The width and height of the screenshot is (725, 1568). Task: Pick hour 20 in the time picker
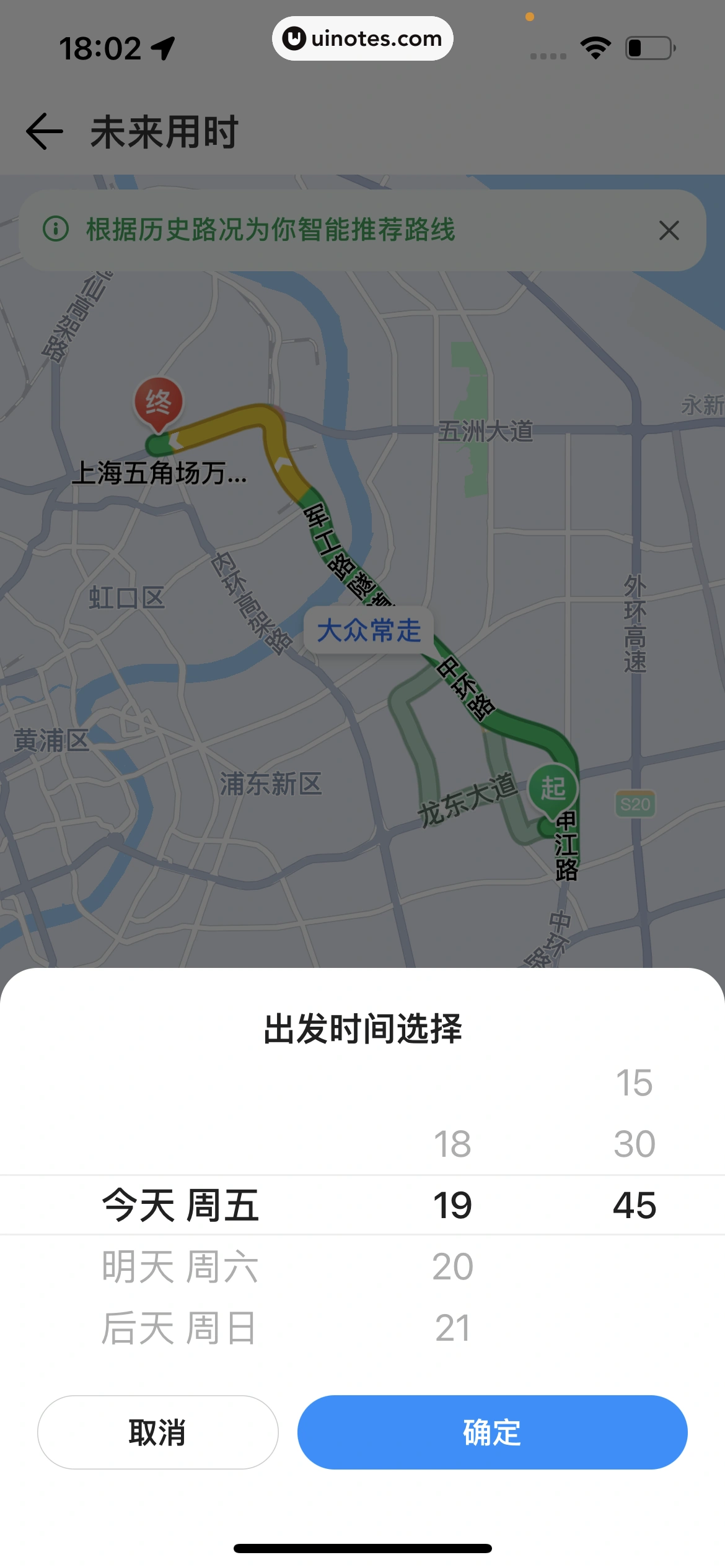click(x=452, y=1266)
